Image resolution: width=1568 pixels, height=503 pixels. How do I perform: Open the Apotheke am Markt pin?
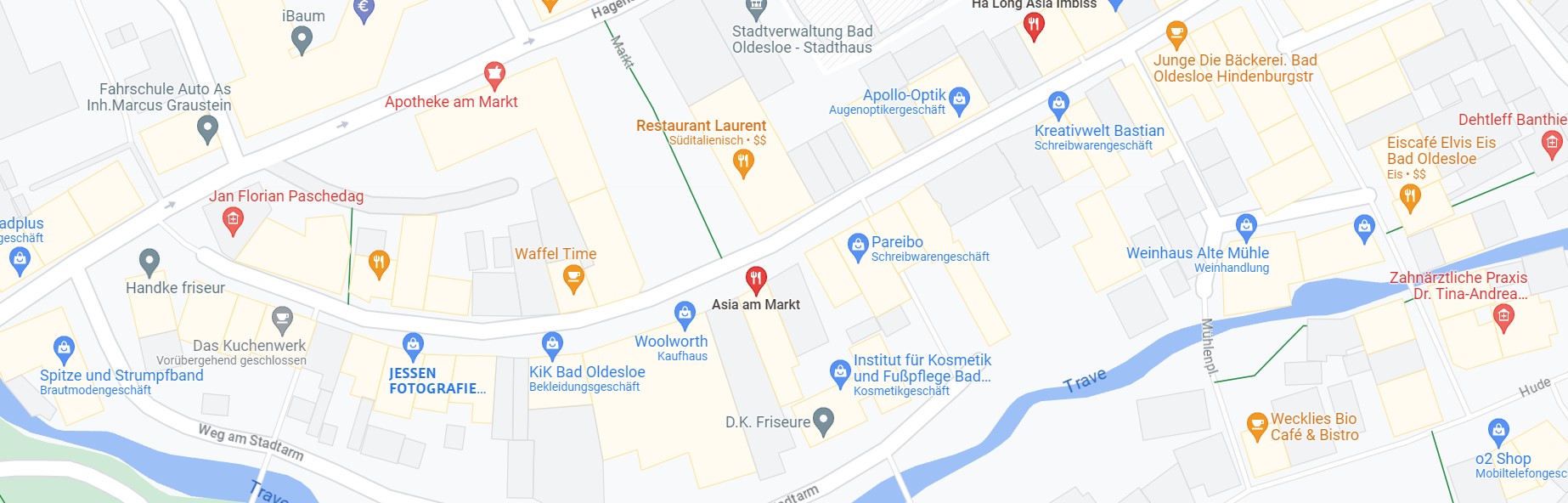(x=494, y=76)
